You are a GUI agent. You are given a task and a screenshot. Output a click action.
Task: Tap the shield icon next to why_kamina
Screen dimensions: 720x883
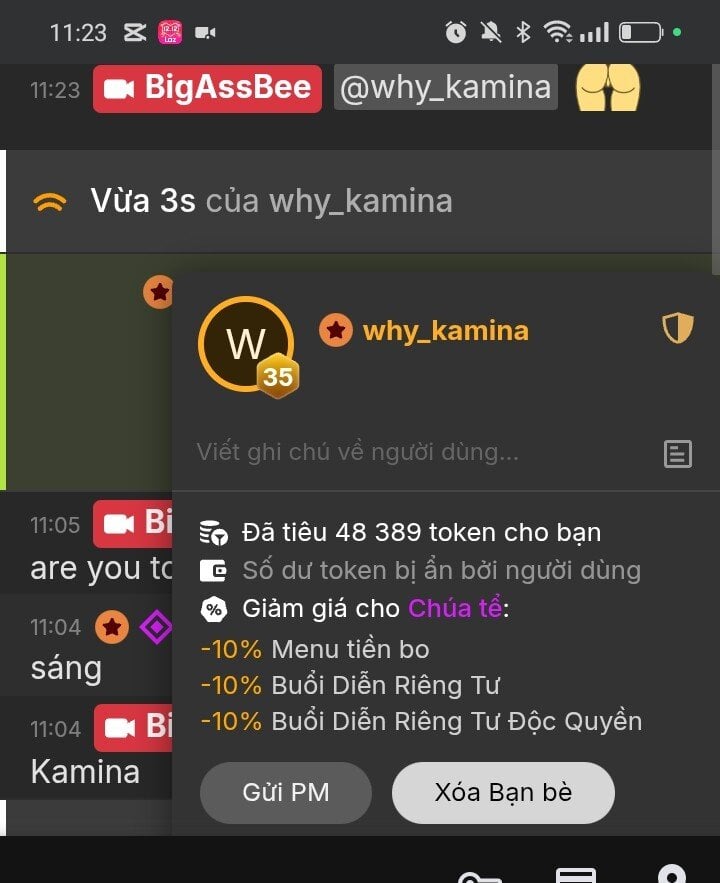click(x=677, y=328)
